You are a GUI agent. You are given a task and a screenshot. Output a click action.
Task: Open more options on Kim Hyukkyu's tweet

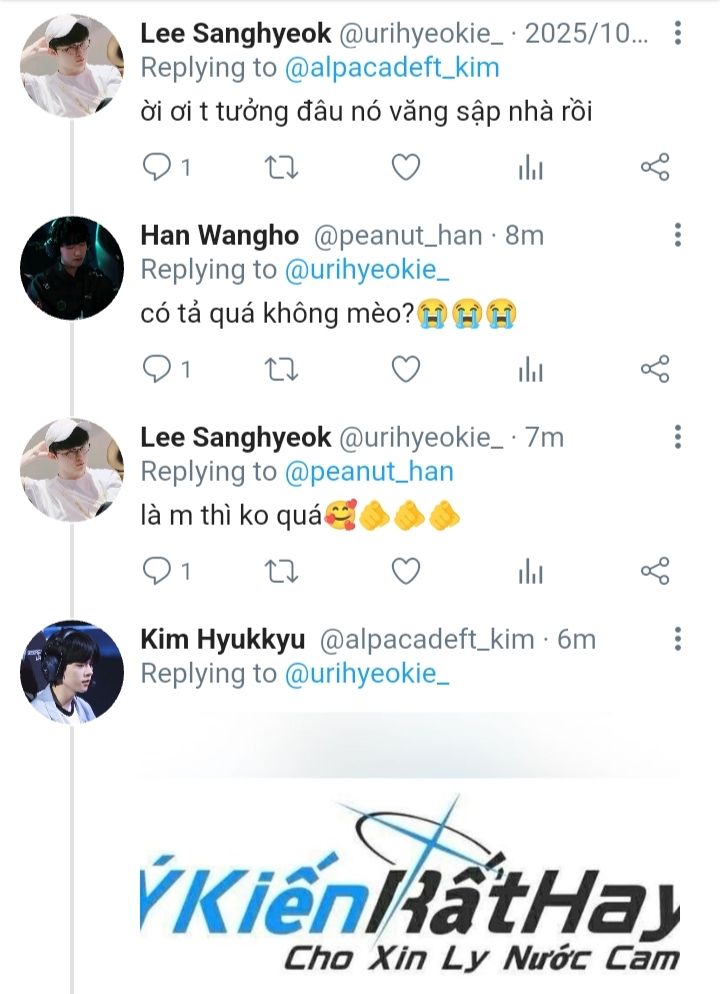point(678,639)
